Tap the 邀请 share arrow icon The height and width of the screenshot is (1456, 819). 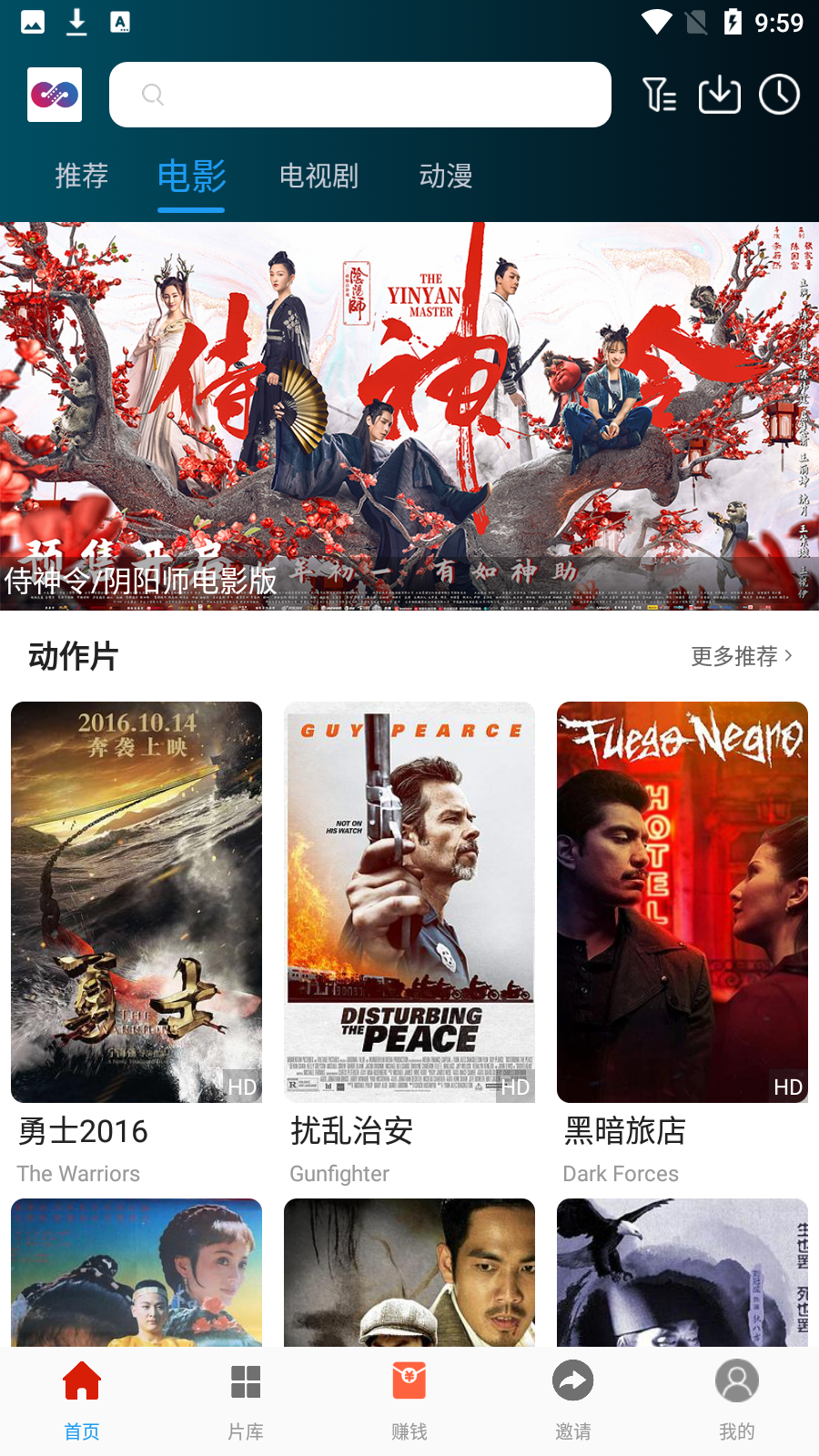pos(572,1380)
